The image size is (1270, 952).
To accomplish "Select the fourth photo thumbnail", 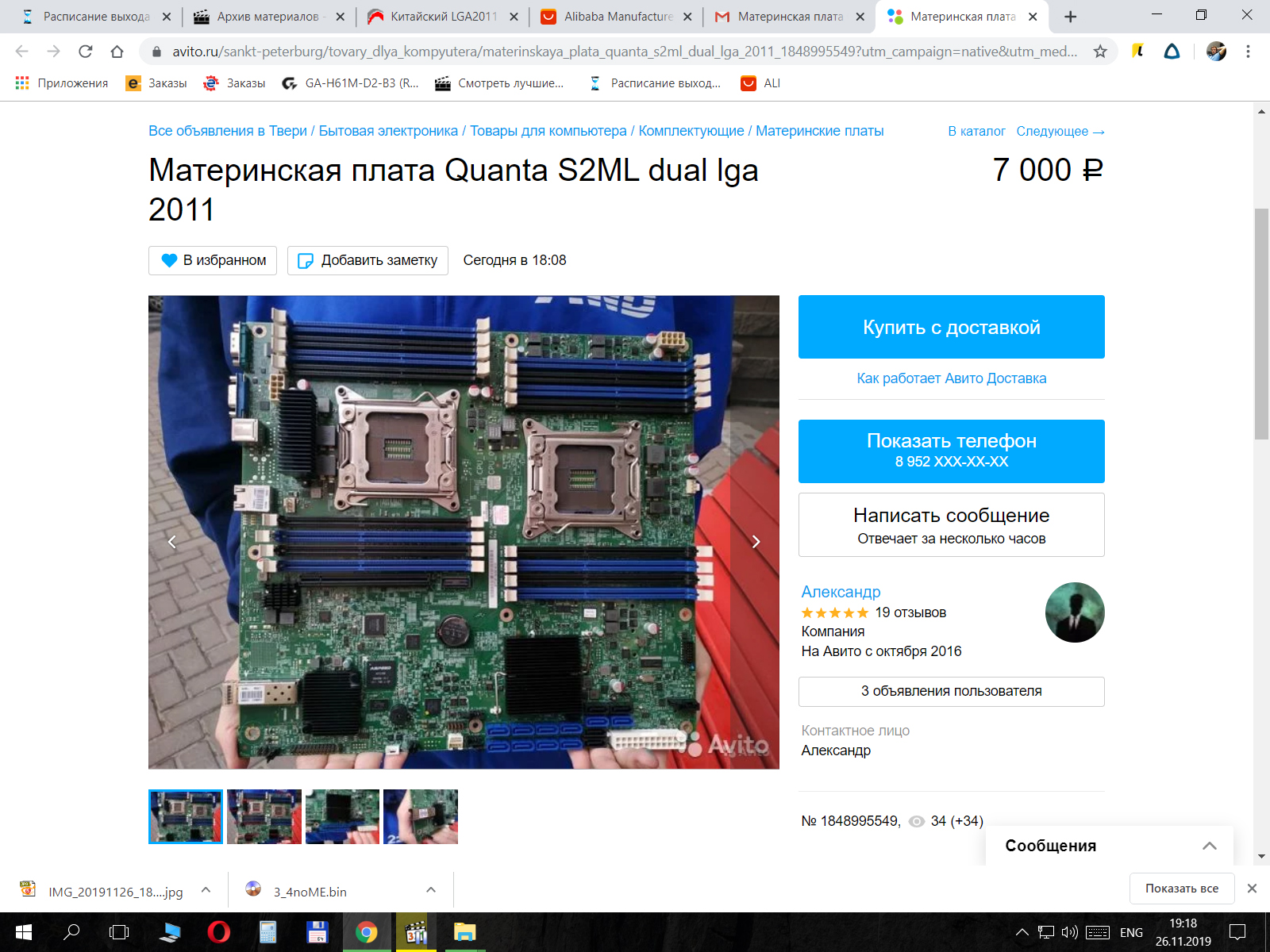I will tap(421, 816).
